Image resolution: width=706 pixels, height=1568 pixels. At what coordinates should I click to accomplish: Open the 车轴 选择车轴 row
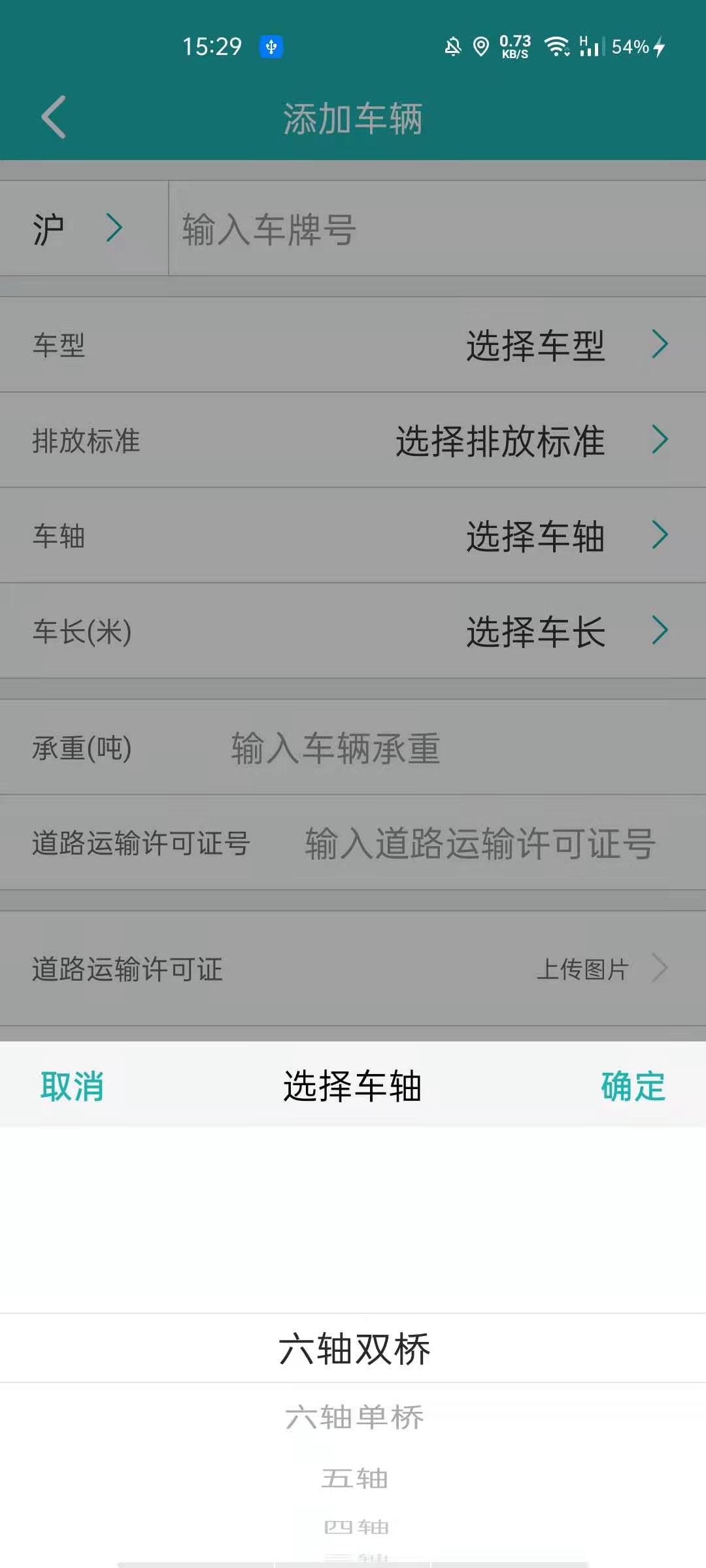point(353,536)
